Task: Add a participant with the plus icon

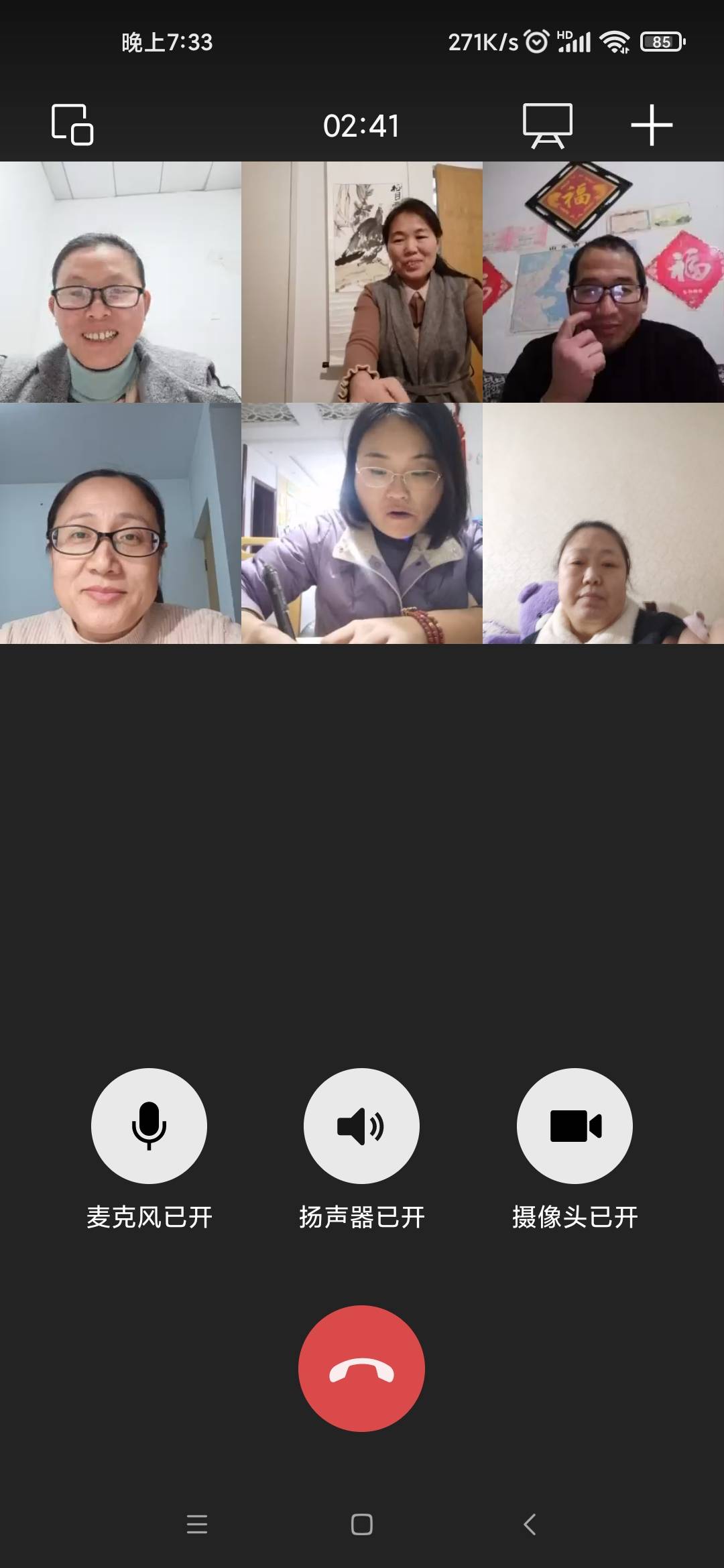Action: click(651, 125)
